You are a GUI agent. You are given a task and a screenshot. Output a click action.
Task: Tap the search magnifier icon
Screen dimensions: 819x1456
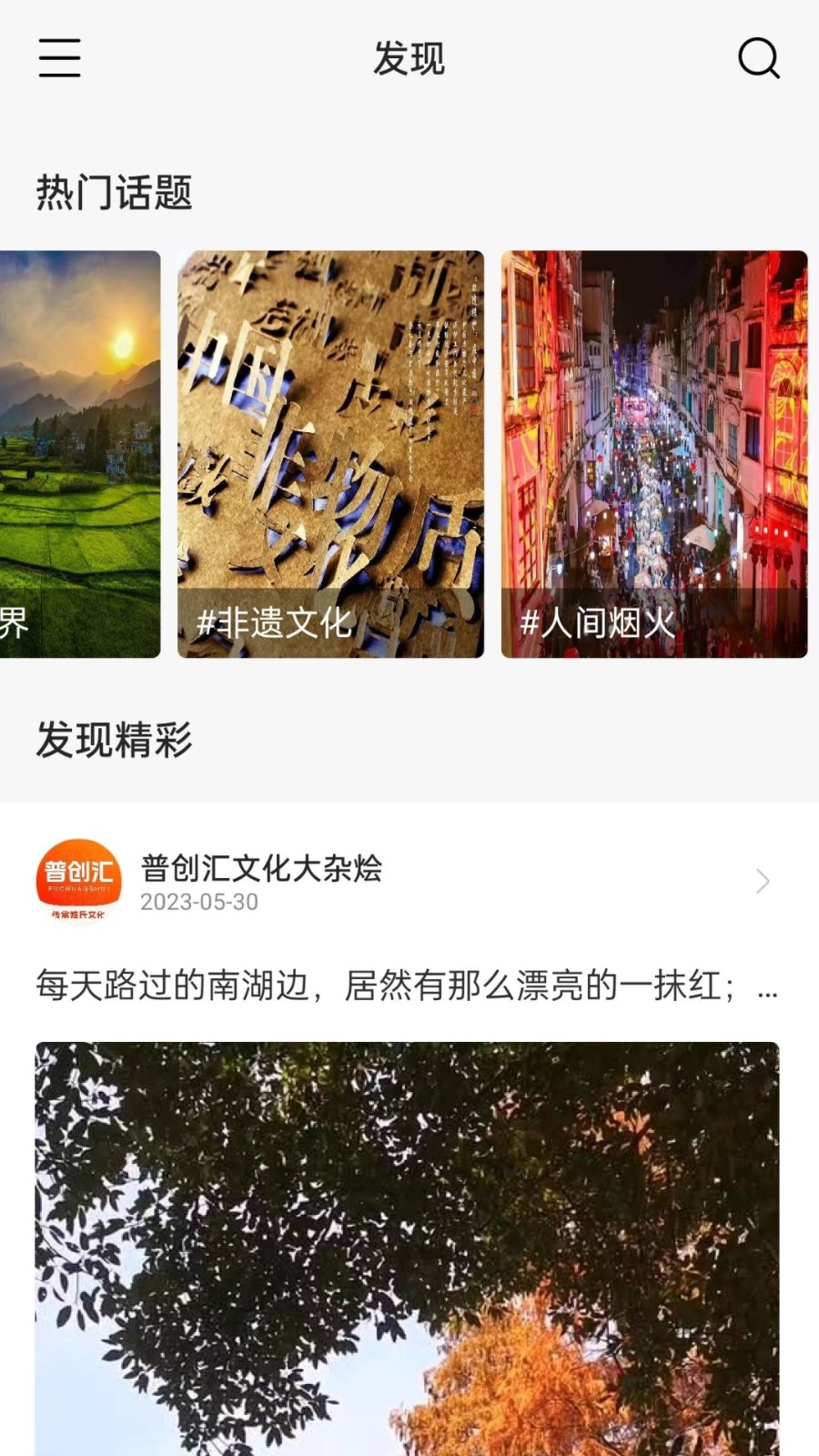[758, 58]
